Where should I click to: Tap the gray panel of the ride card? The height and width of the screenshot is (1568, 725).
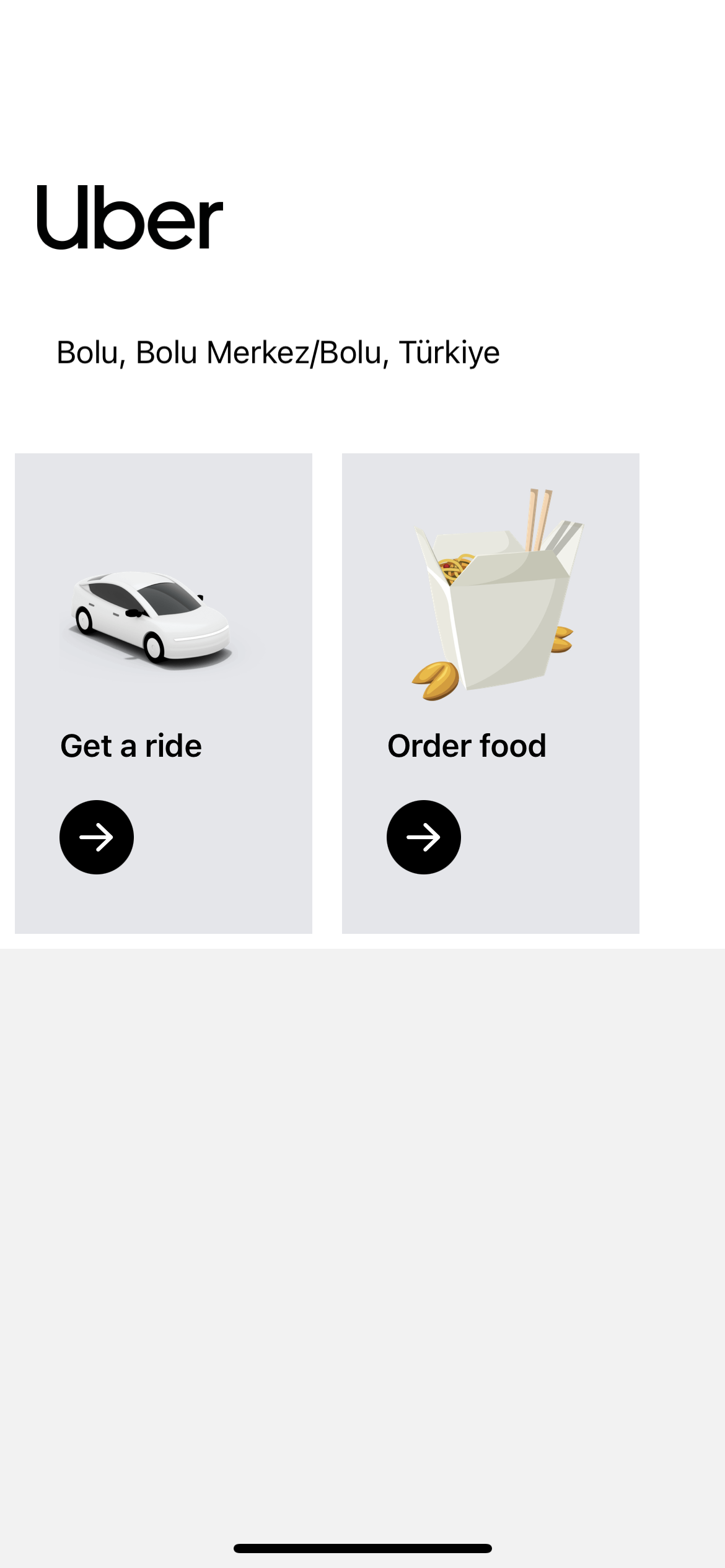(x=163, y=898)
